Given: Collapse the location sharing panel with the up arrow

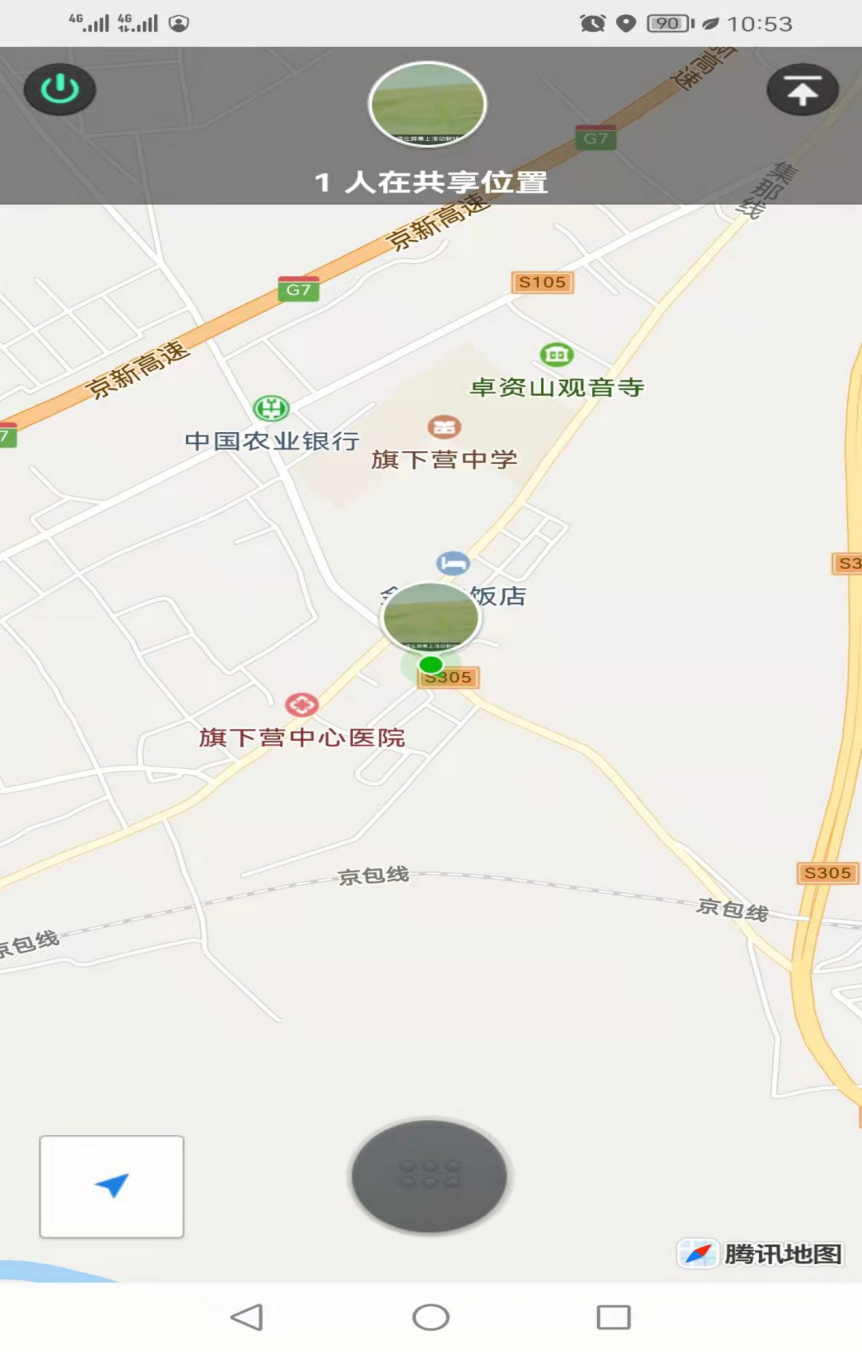Looking at the screenshot, I should point(802,90).
